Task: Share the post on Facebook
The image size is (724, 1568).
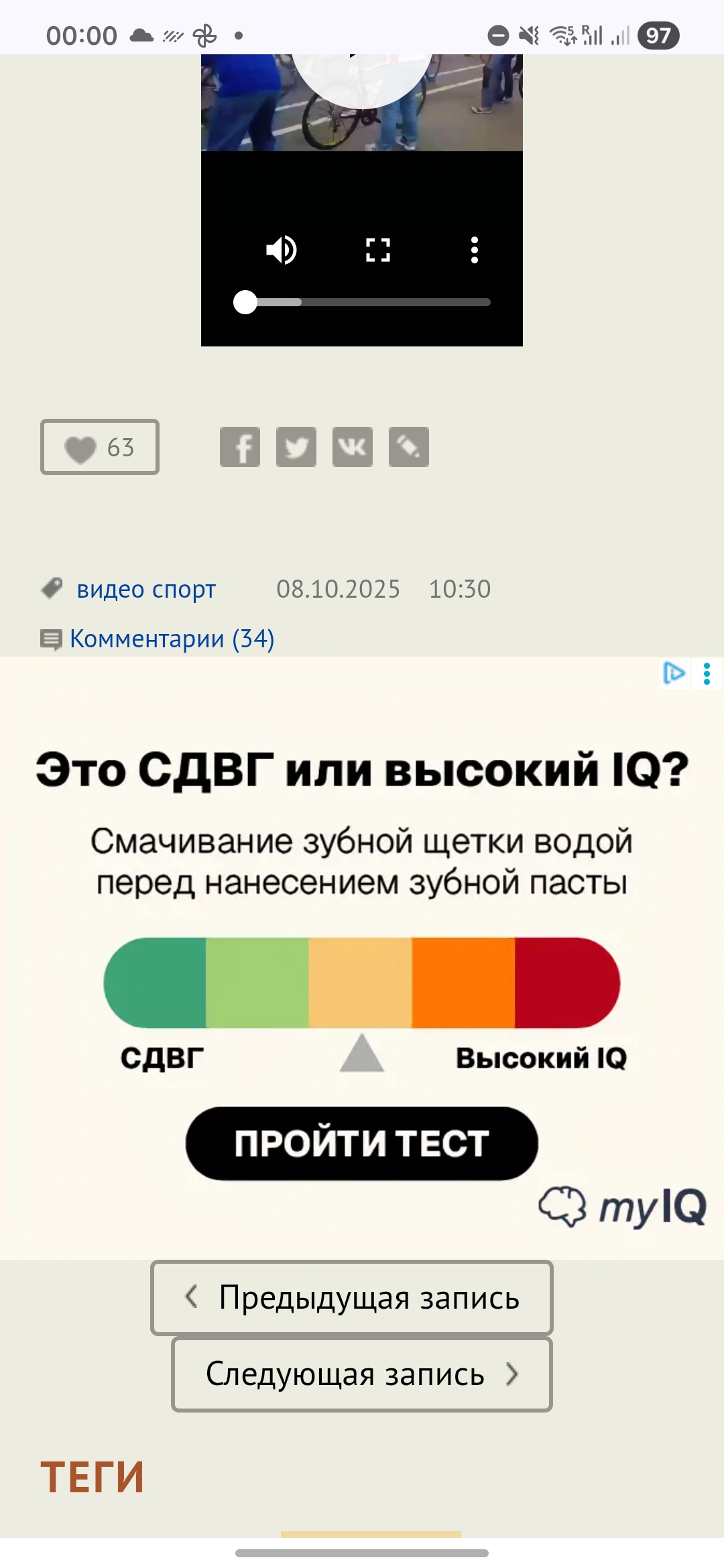Action: click(x=240, y=447)
